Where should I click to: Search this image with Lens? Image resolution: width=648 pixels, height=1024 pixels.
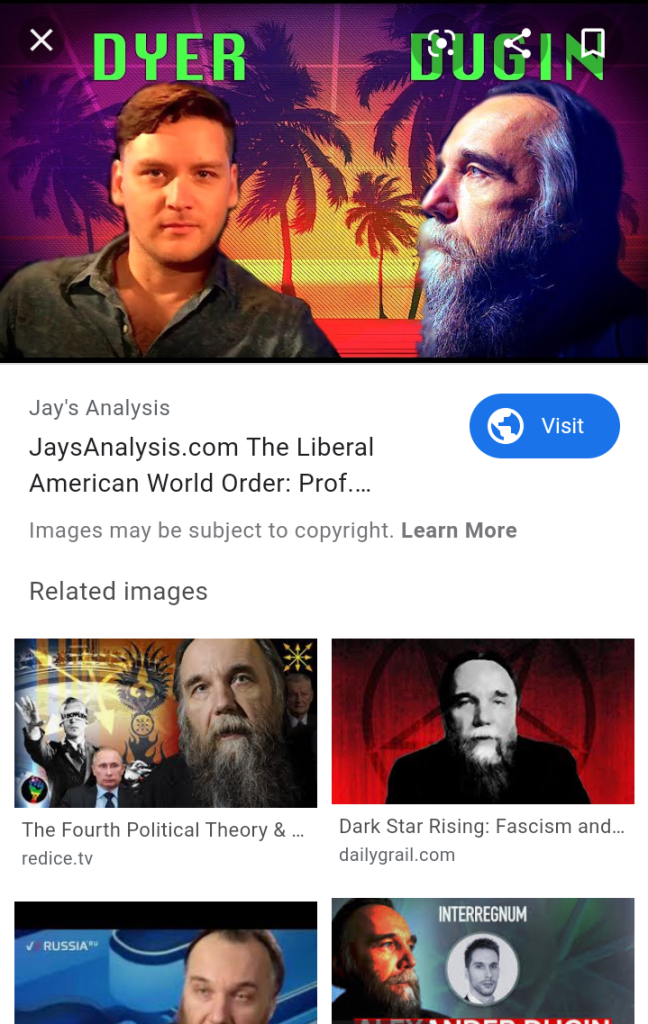(x=441, y=42)
